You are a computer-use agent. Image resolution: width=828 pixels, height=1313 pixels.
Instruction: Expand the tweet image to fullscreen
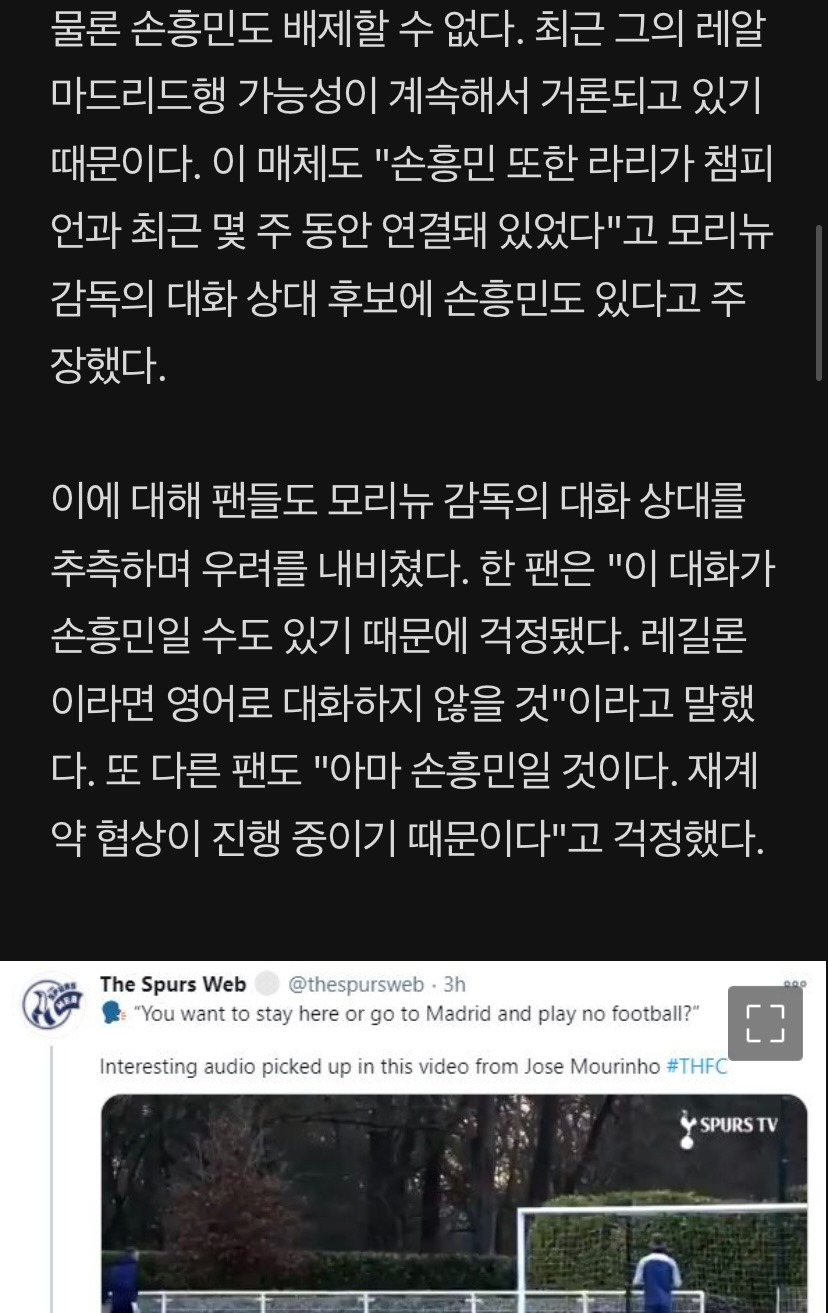point(765,1023)
